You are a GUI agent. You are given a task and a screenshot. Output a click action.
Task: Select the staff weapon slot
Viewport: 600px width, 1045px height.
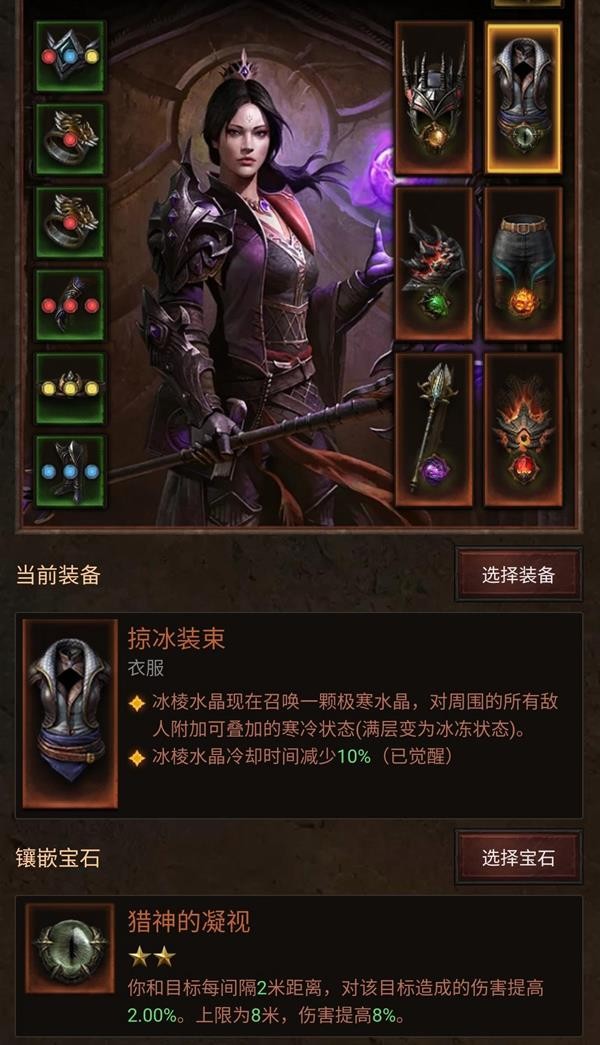tap(433, 428)
